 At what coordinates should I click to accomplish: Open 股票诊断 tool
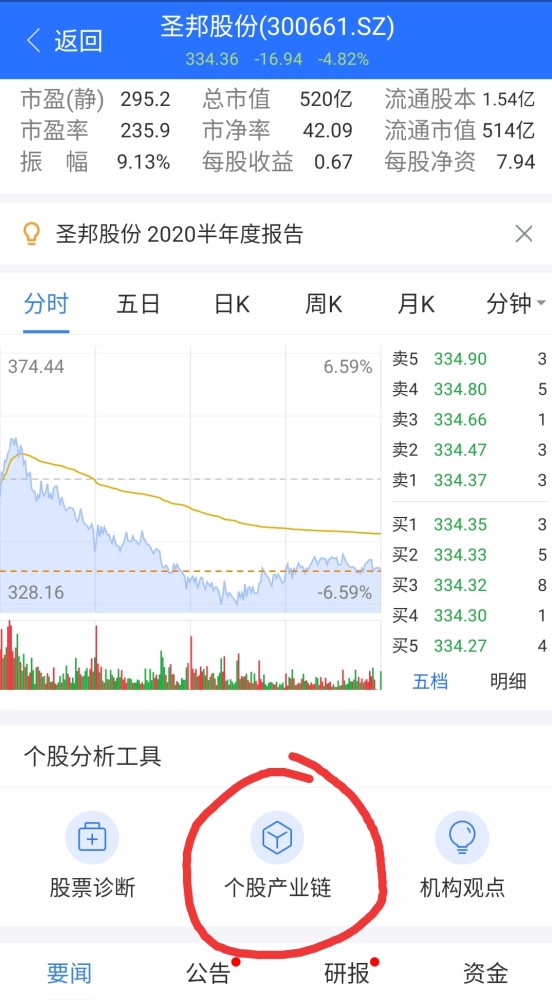(92, 855)
